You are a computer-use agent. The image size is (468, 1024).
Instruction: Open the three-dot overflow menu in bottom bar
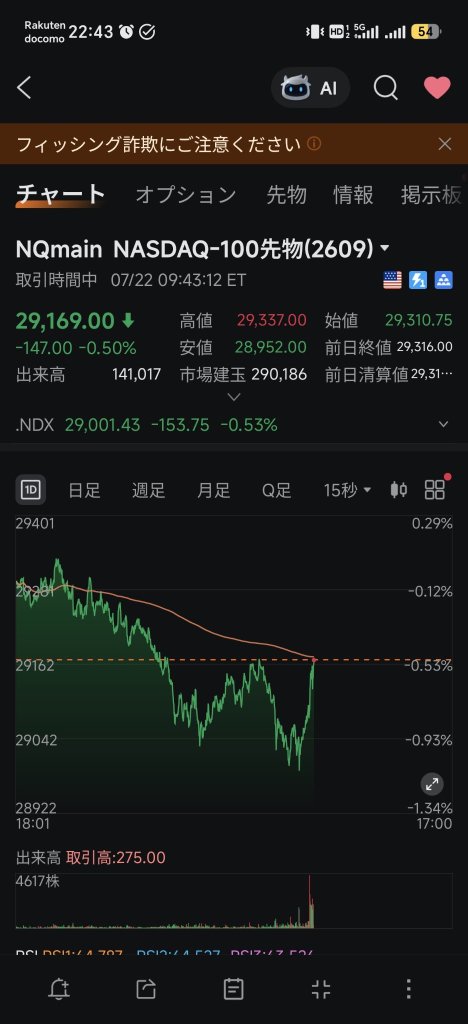408,989
